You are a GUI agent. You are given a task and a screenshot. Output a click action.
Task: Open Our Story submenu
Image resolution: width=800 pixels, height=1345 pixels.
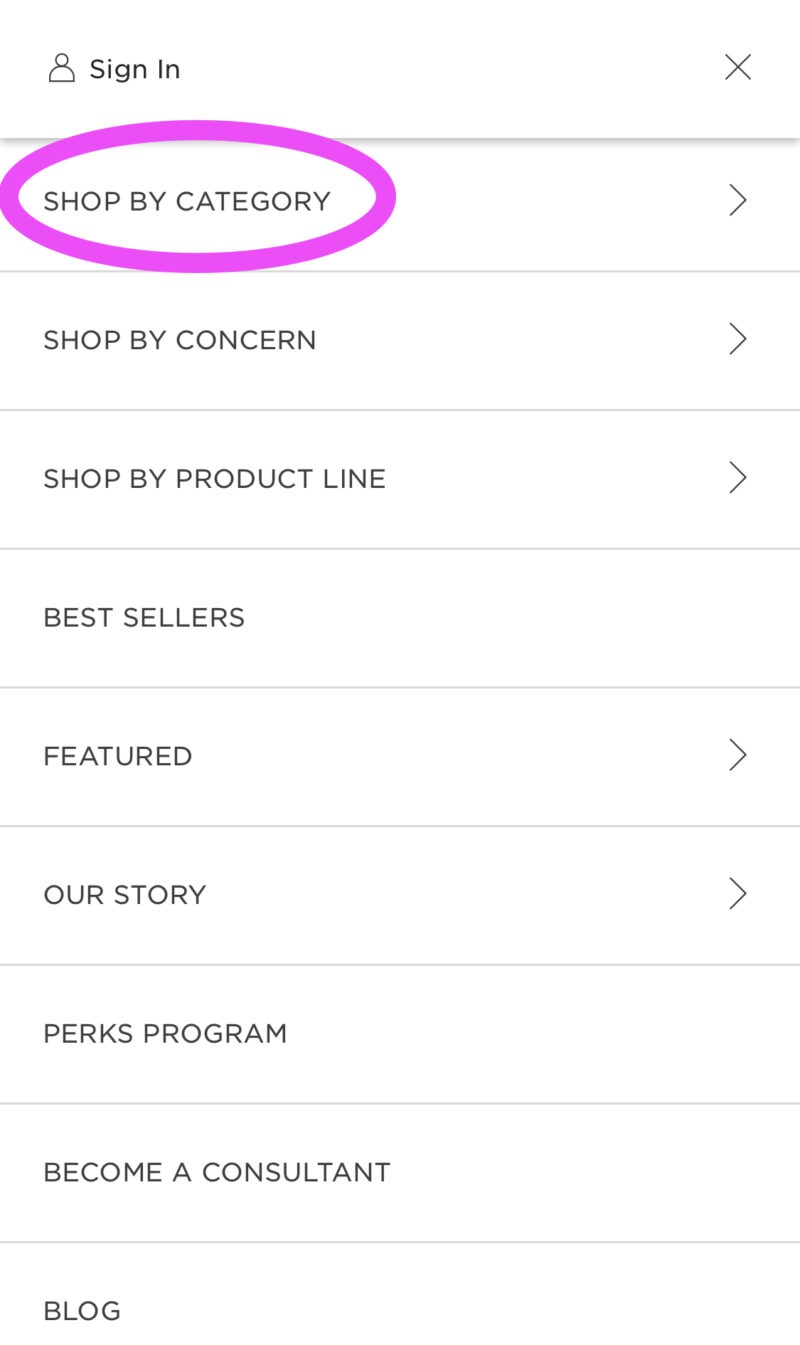[x=400, y=895]
